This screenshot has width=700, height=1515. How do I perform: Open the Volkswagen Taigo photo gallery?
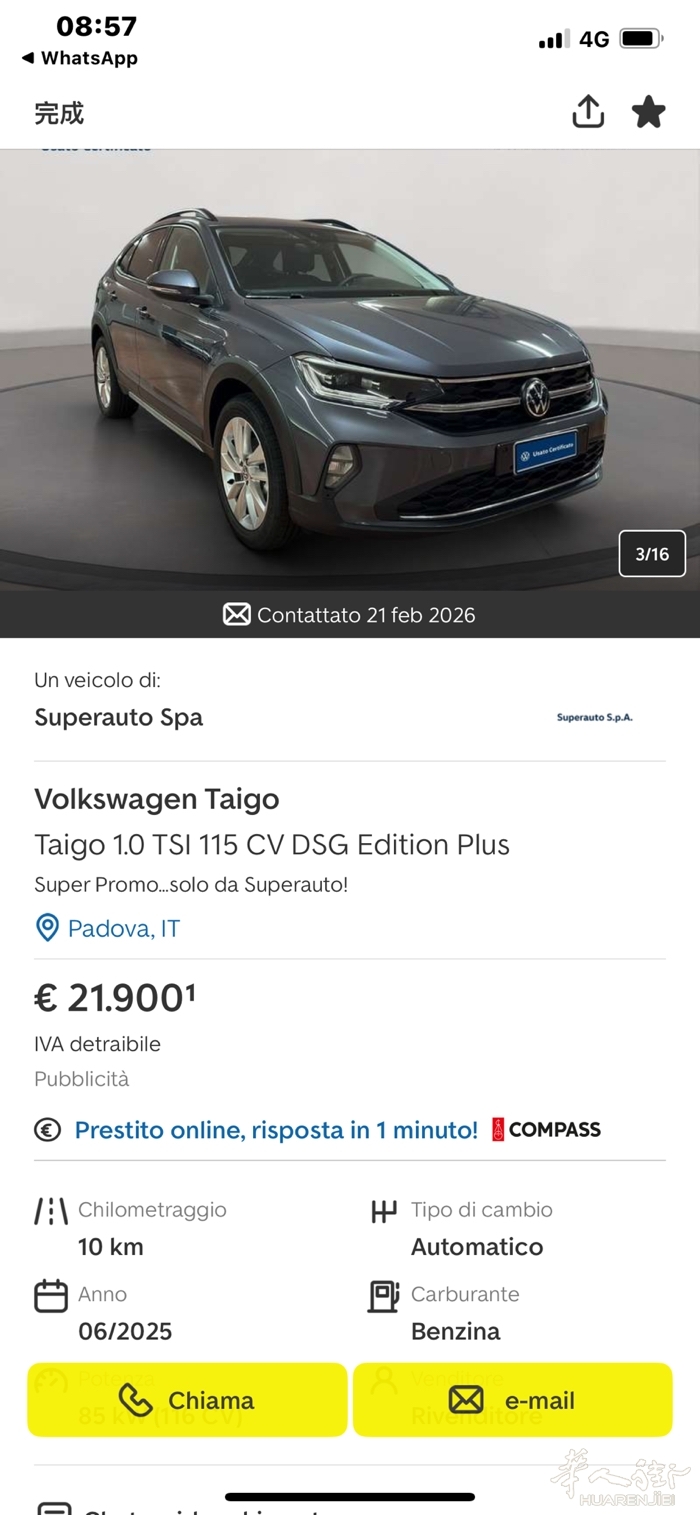350,370
